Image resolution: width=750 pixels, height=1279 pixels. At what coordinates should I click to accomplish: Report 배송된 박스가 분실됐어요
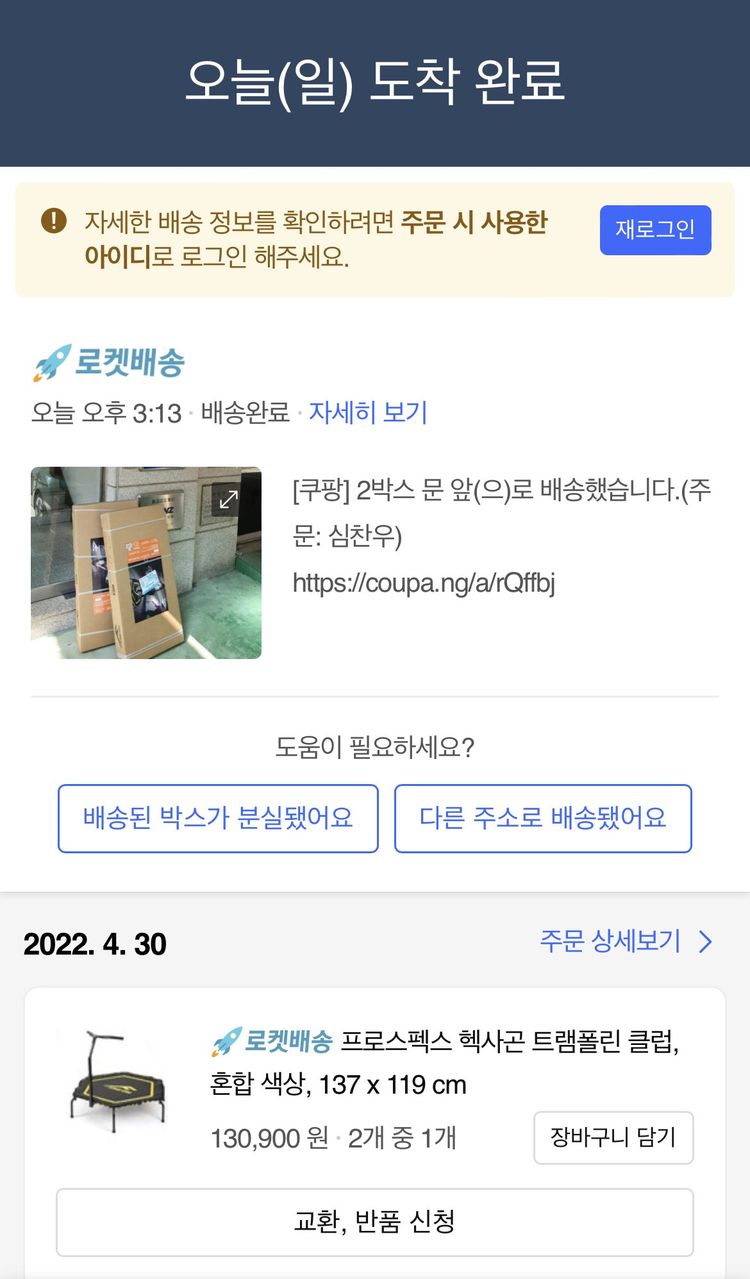pyautogui.click(x=218, y=818)
